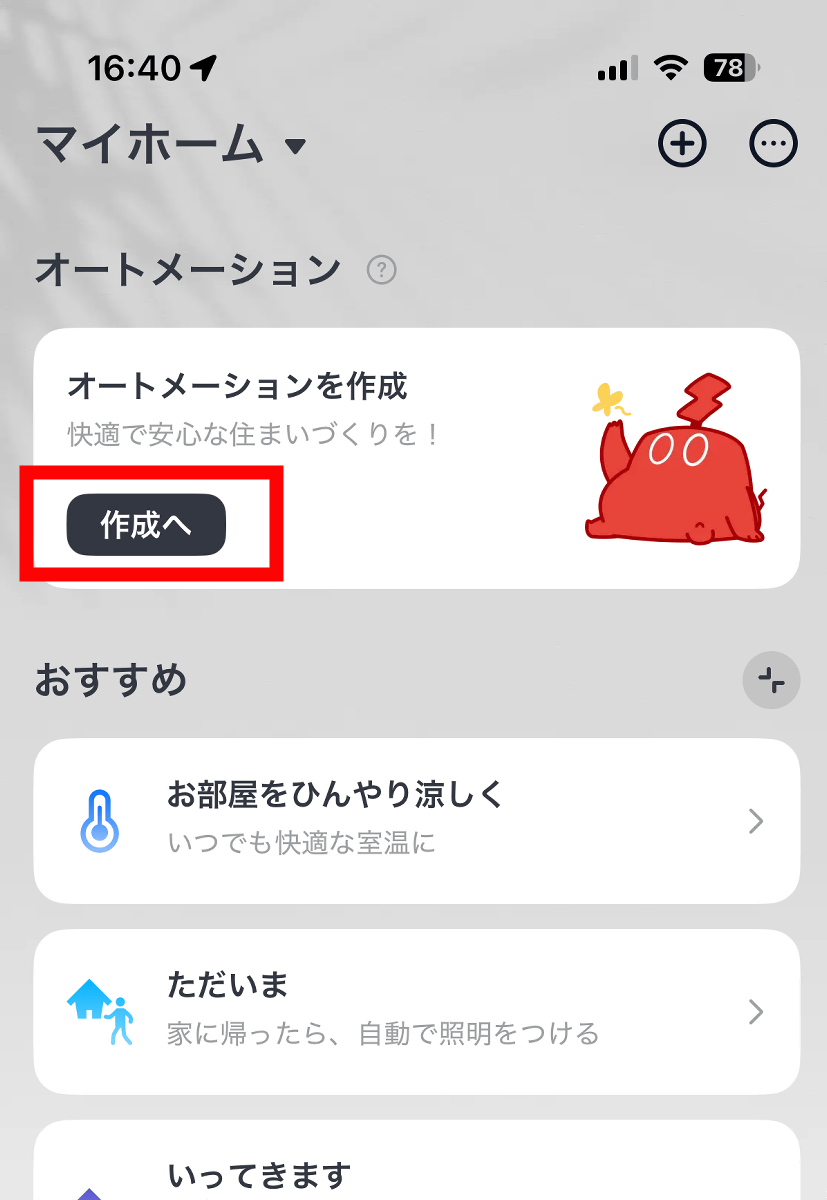Tap the sparkle icon beside おすすめ
This screenshot has height=1200, width=827.
click(x=771, y=681)
